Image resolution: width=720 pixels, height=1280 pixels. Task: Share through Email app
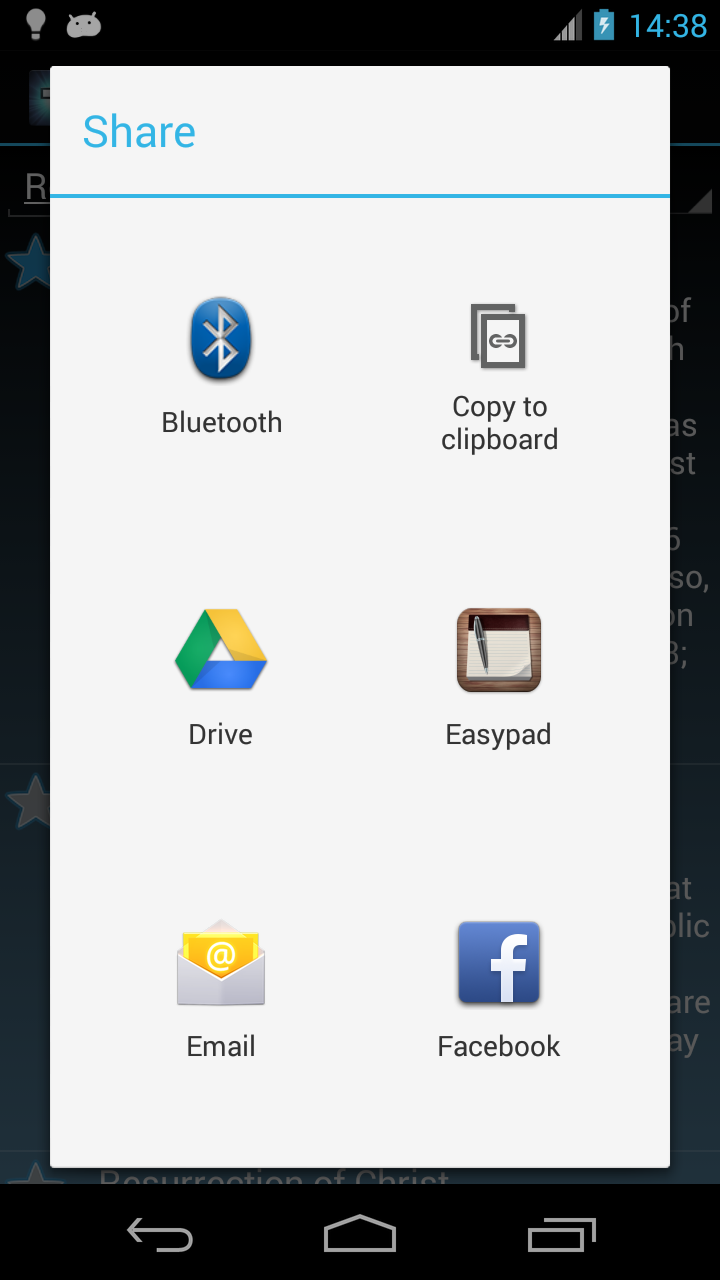coord(221,990)
